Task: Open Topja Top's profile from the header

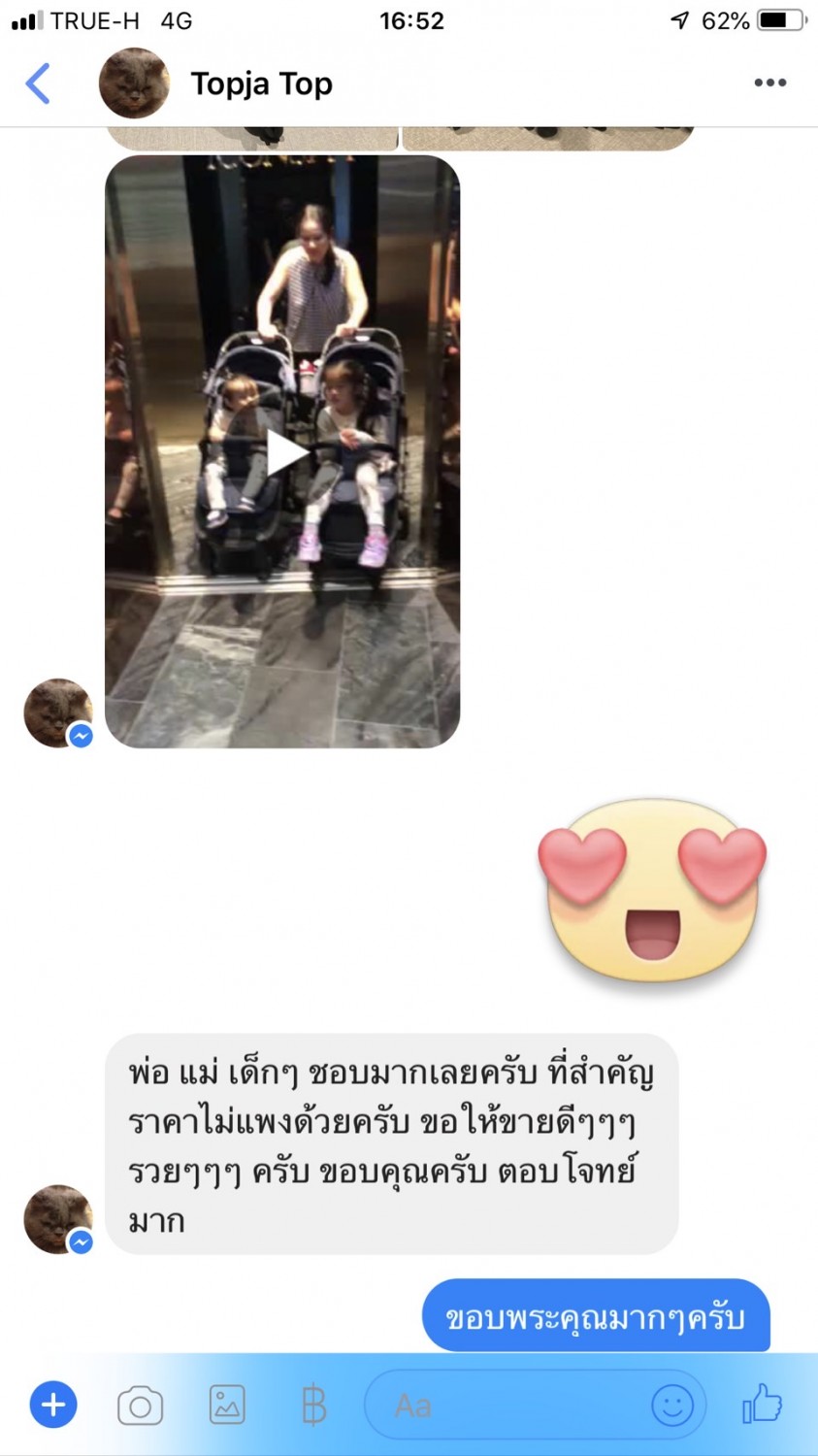Action: coord(260,84)
